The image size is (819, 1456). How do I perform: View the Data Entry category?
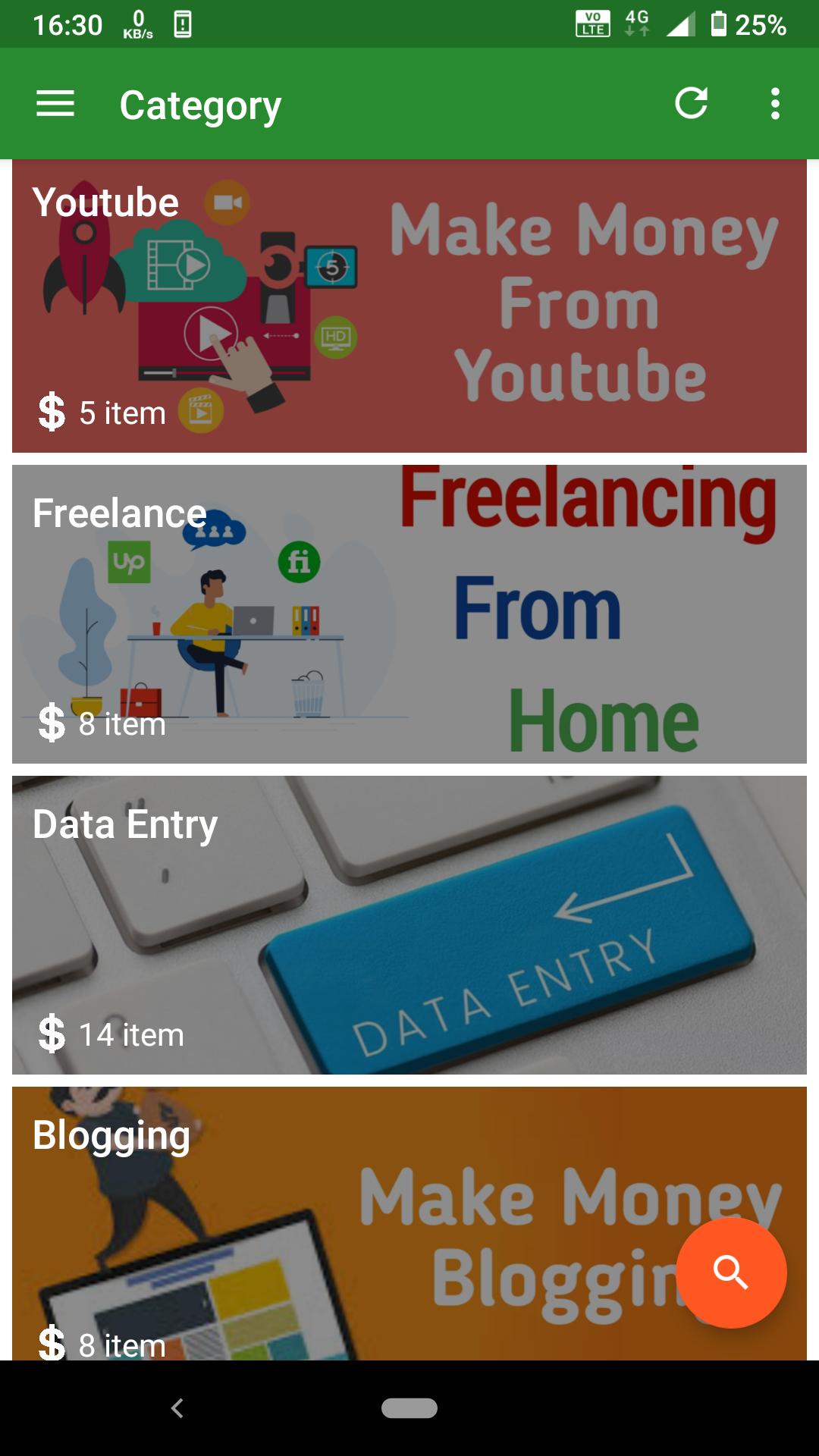pyautogui.click(x=409, y=925)
